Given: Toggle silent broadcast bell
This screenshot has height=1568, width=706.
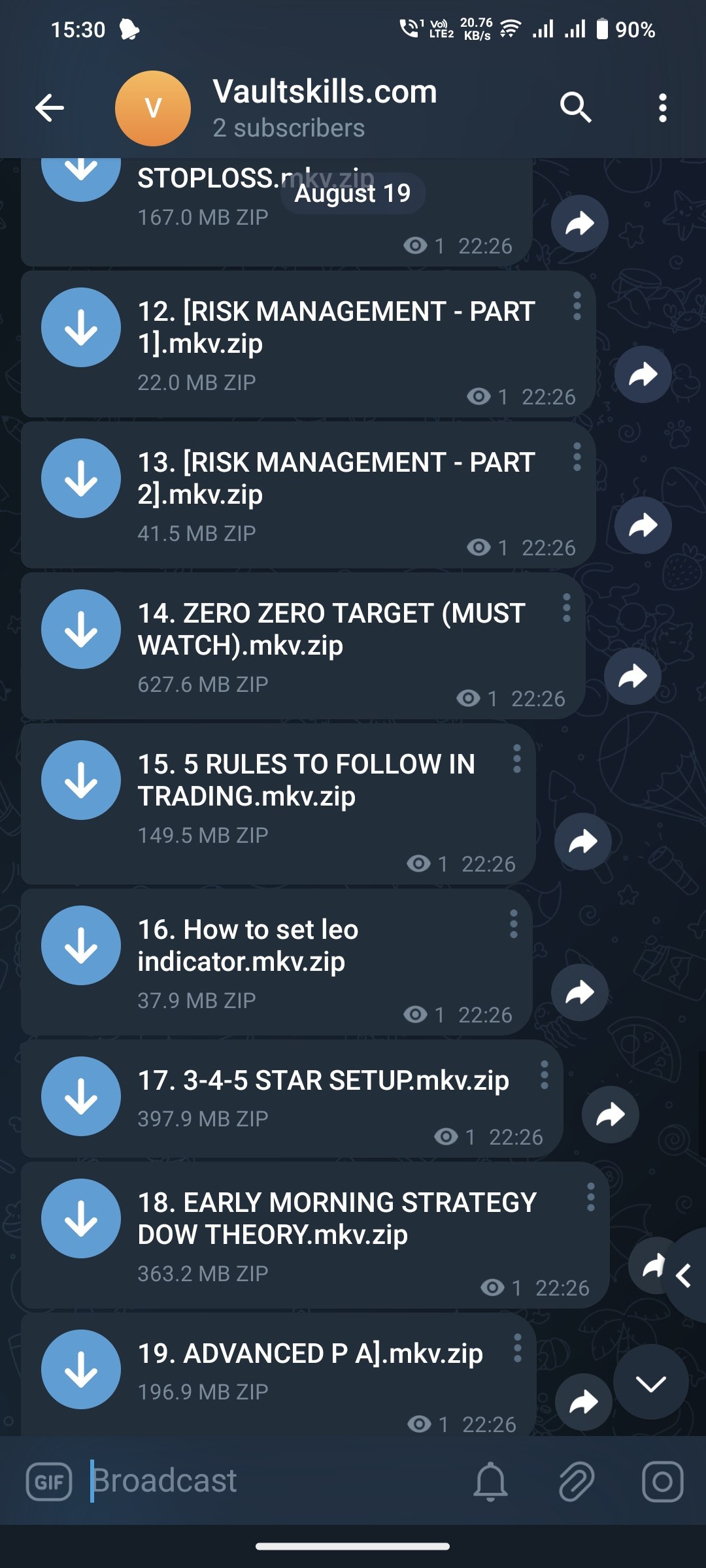Looking at the screenshot, I should [x=490, y=1481].
